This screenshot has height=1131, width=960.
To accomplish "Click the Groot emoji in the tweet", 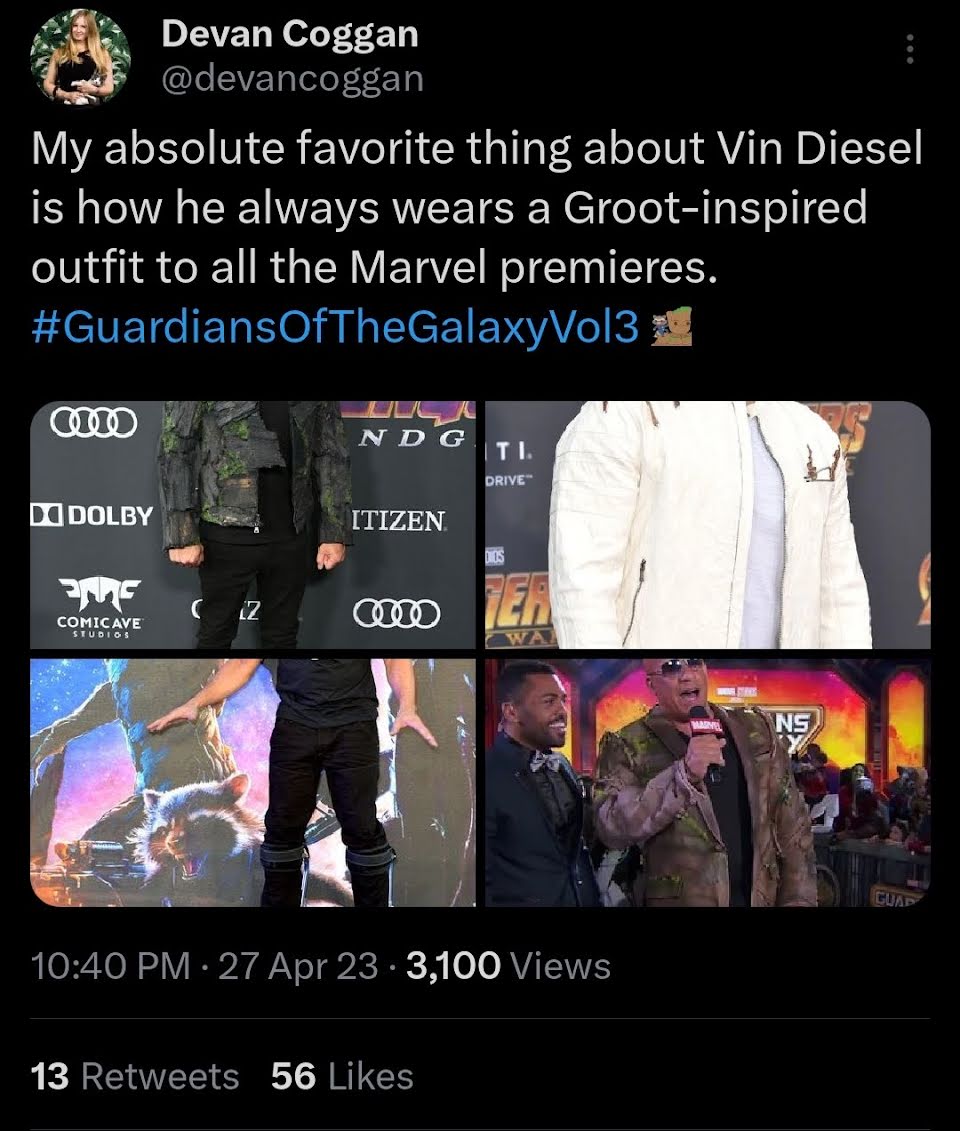I will (682, 325).
